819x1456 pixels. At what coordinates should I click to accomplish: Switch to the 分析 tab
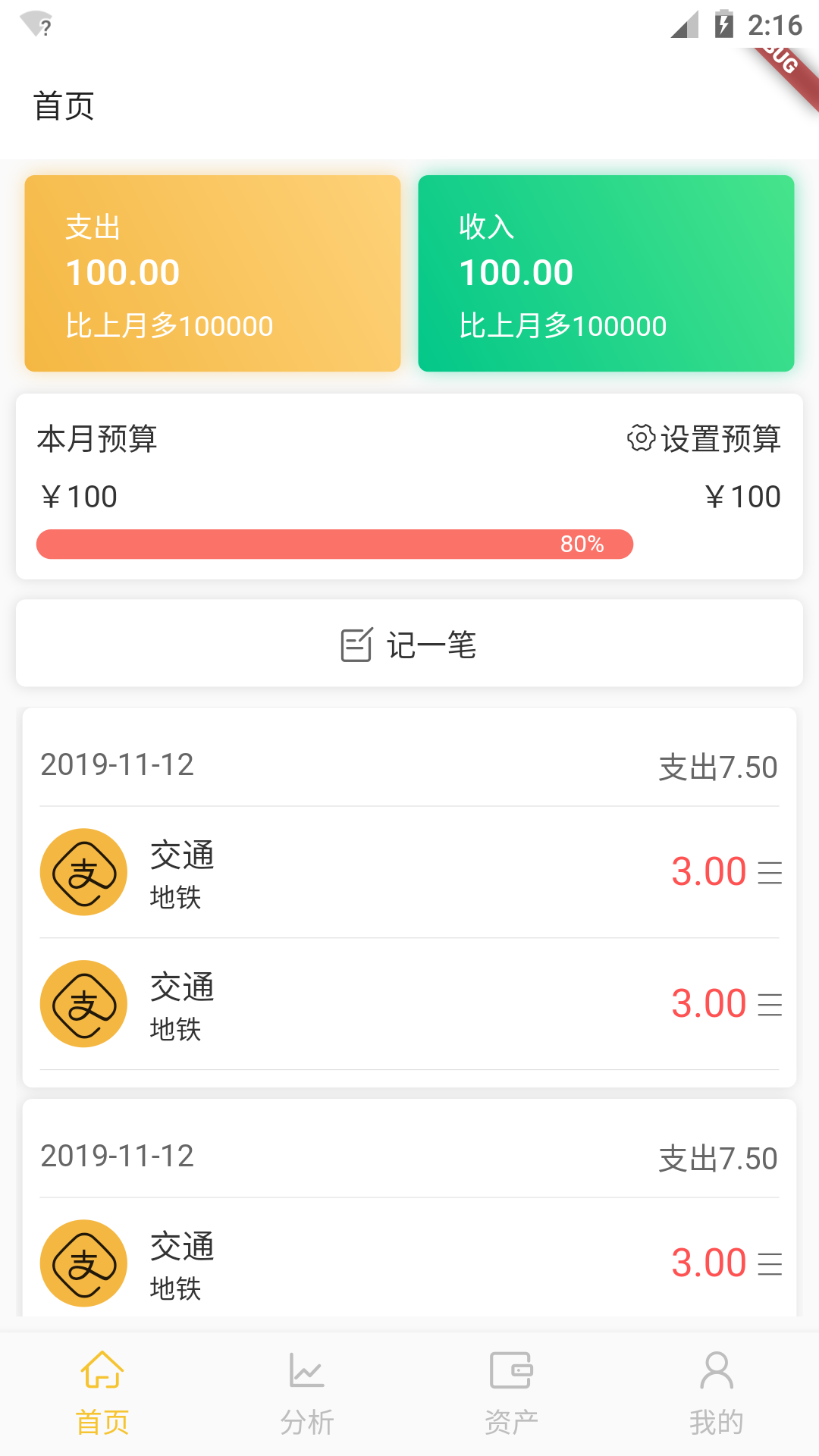[307, 1394]
